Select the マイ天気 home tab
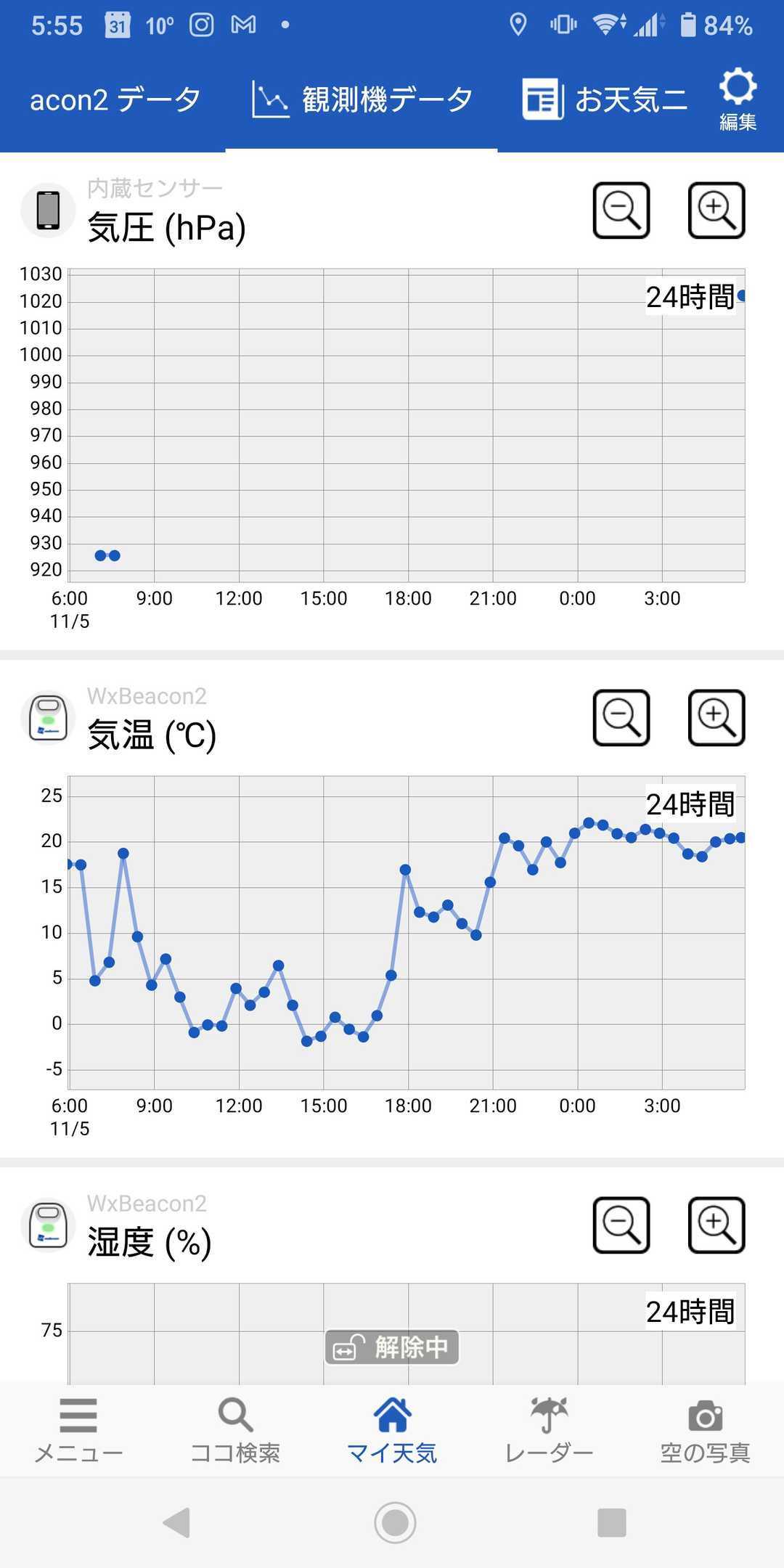 [392, 1430]
